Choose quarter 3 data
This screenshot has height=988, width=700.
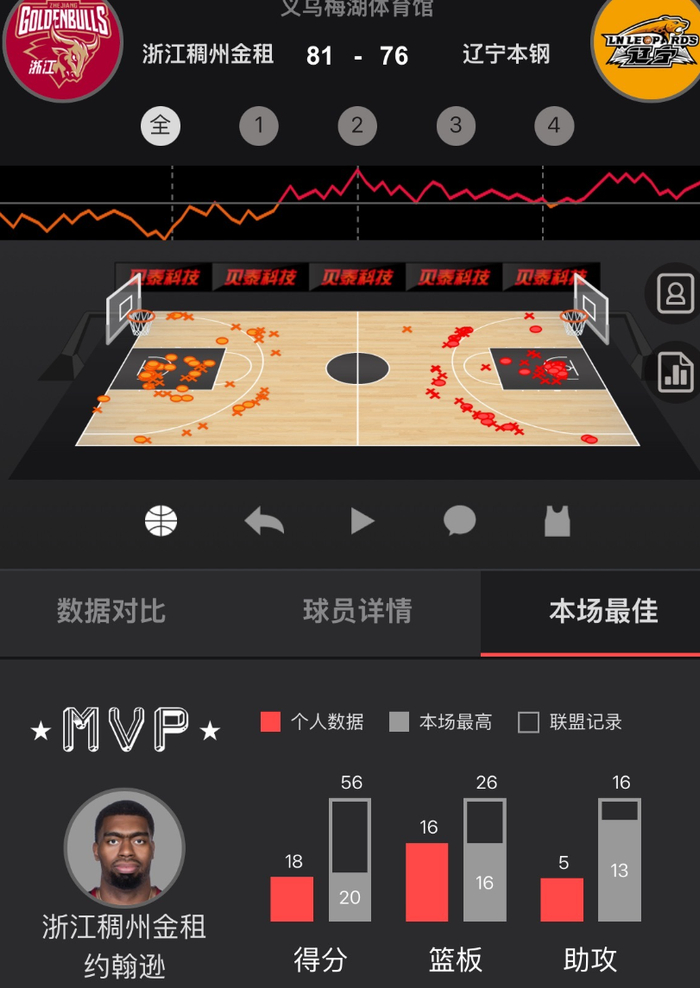click(455, 126)
